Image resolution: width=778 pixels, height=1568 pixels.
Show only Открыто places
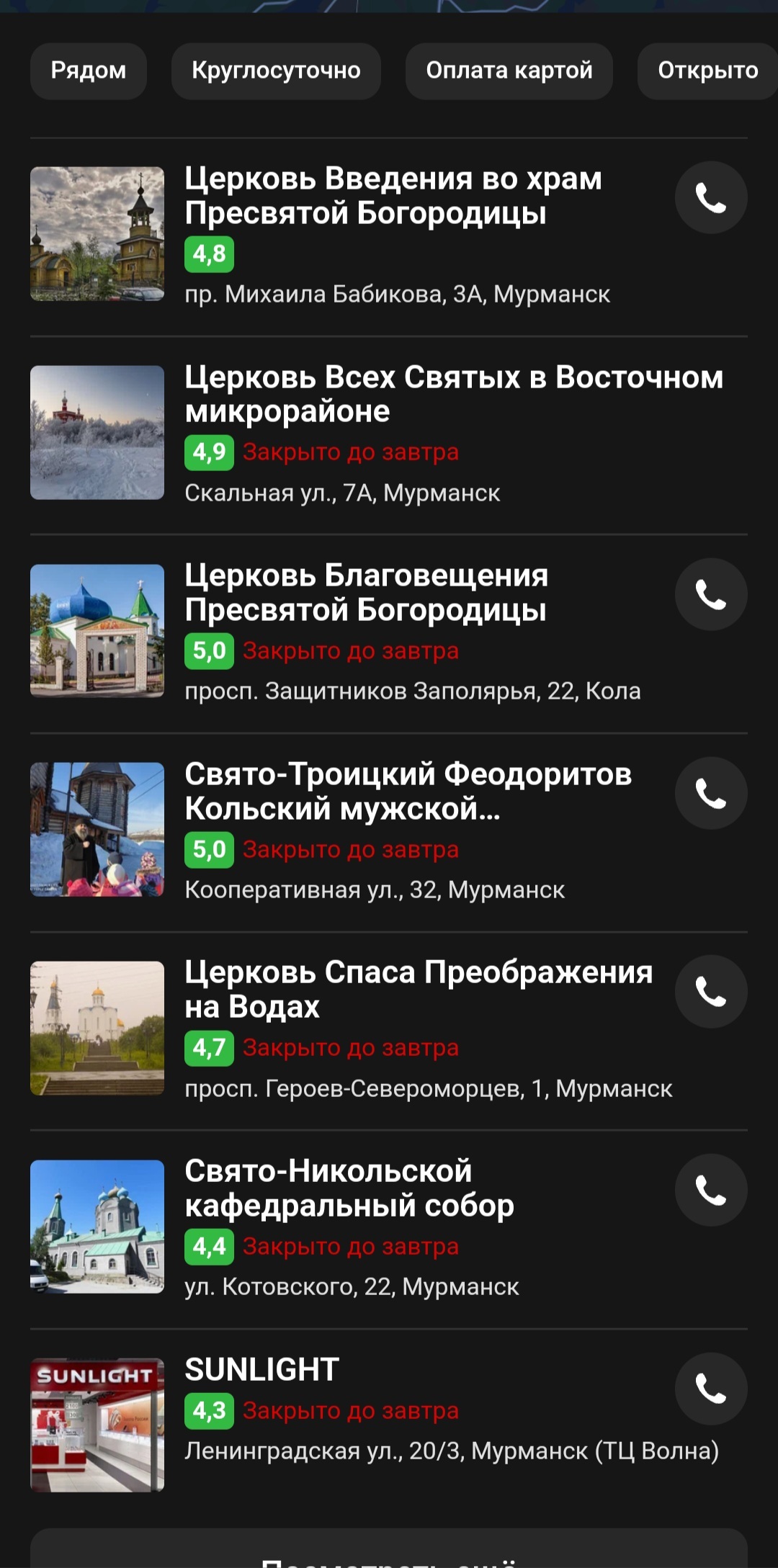707,71
